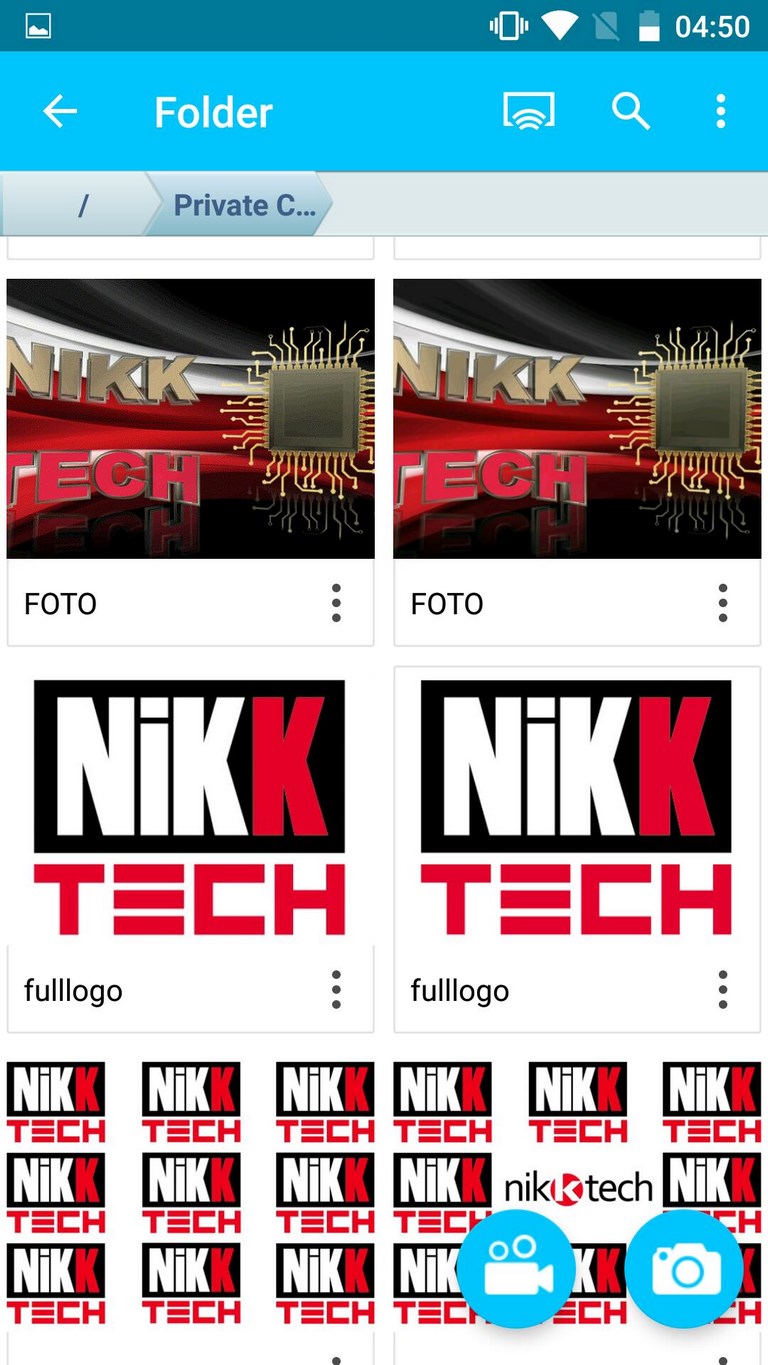
Task: Jump to the root "/" breadcrumb
Action: (78, 205)
